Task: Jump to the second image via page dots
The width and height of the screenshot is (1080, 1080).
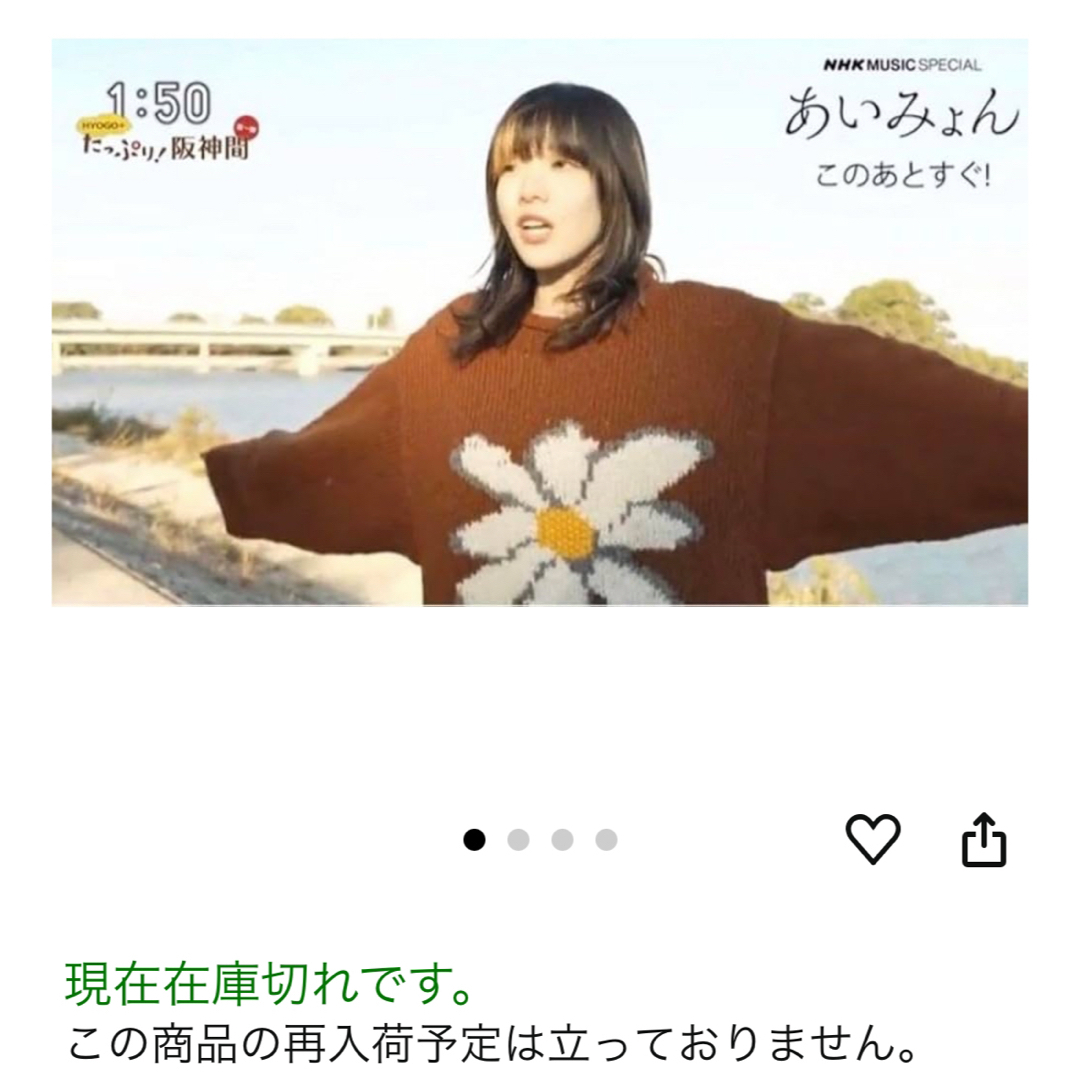Action: click(518, 840)
